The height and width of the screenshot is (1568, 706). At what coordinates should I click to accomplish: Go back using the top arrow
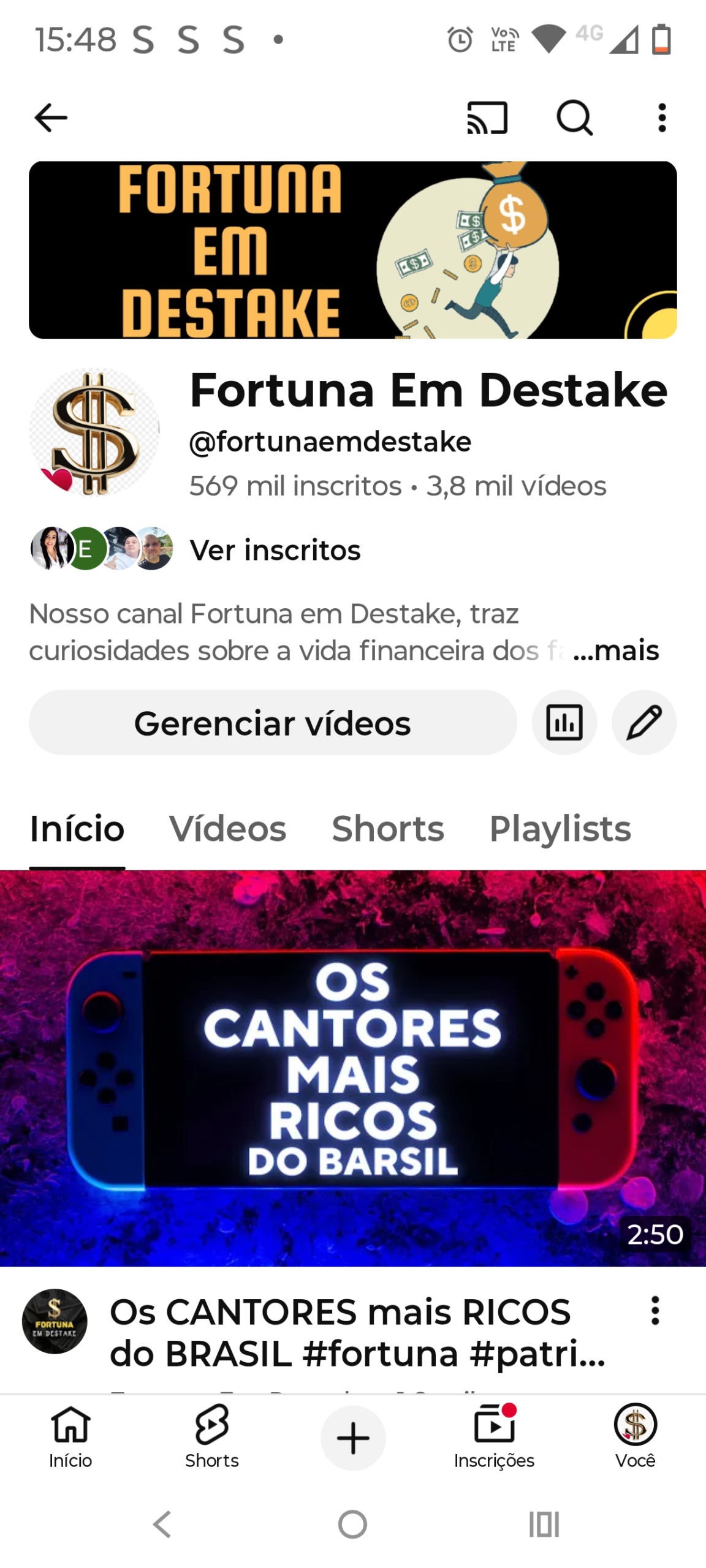pyautogui.click(x=51, y=118)
